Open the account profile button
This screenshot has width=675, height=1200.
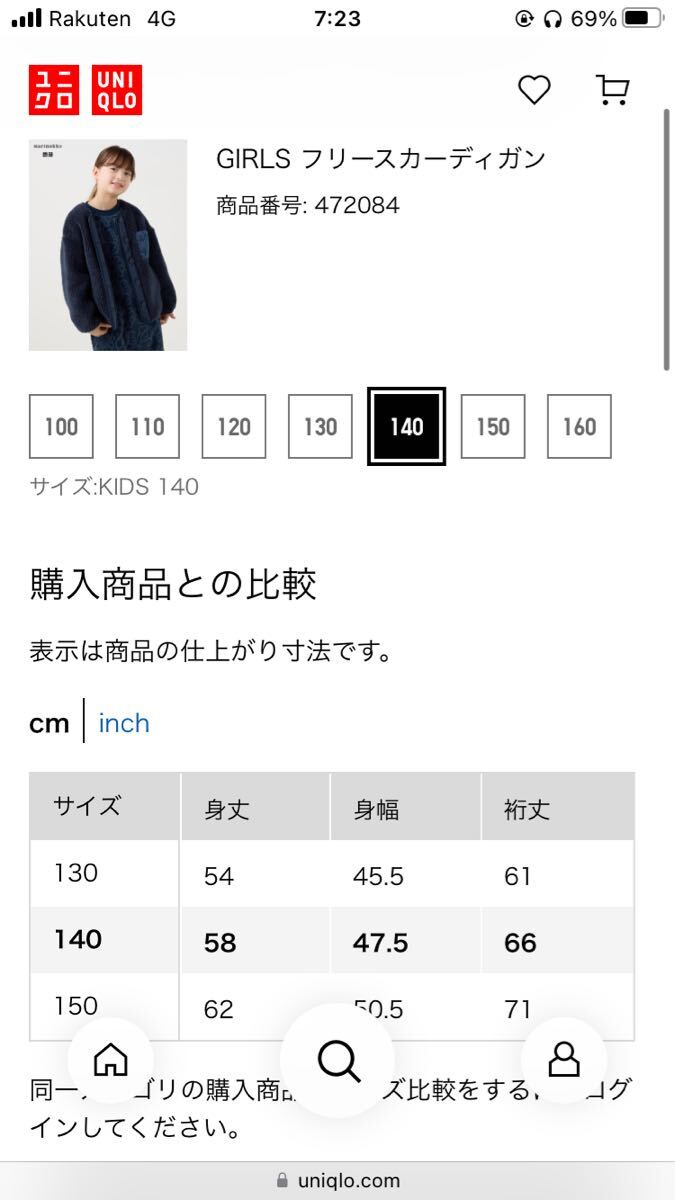coord(565,1060)
